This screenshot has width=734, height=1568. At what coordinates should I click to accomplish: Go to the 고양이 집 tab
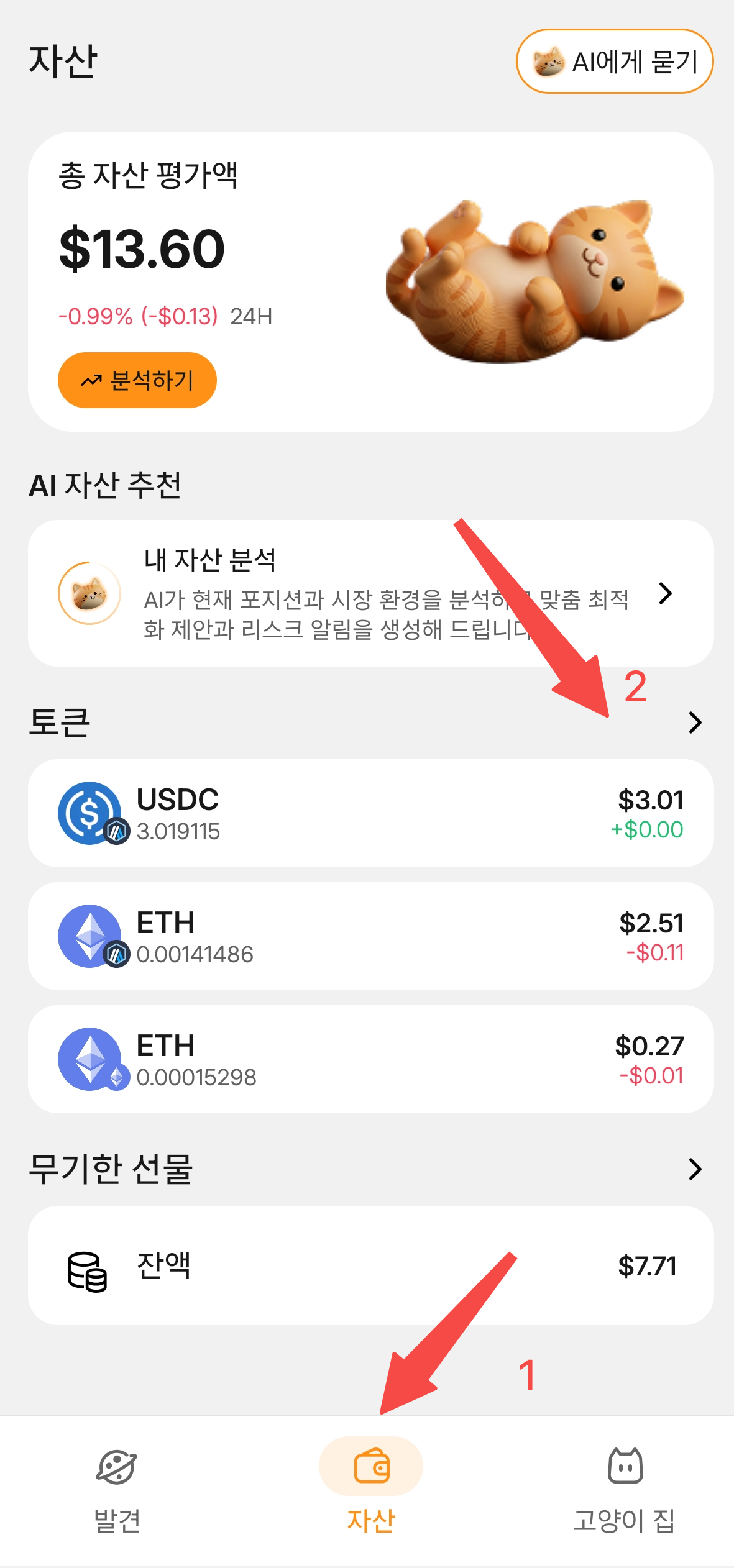point(624,1492)
